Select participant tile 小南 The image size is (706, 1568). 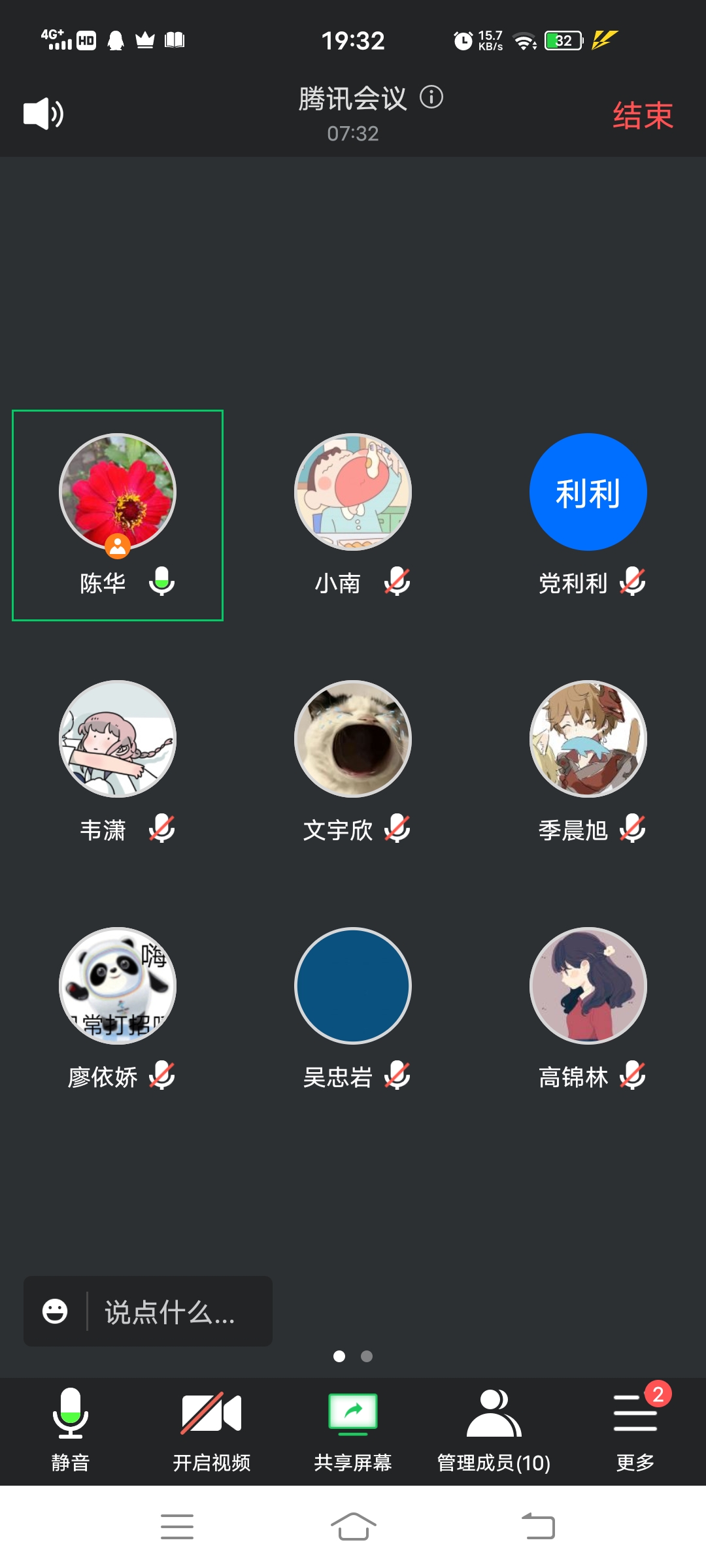353,514
